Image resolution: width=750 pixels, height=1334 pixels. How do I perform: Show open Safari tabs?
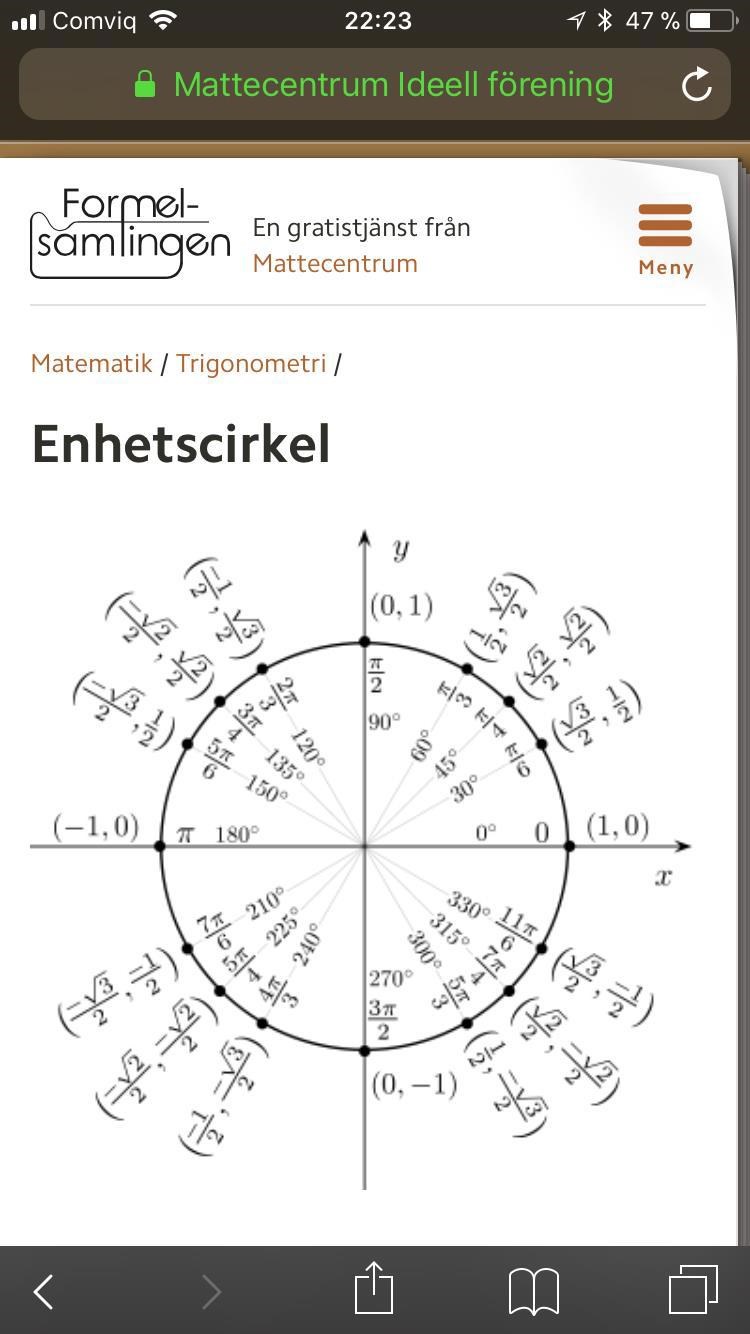(693, 1290)
